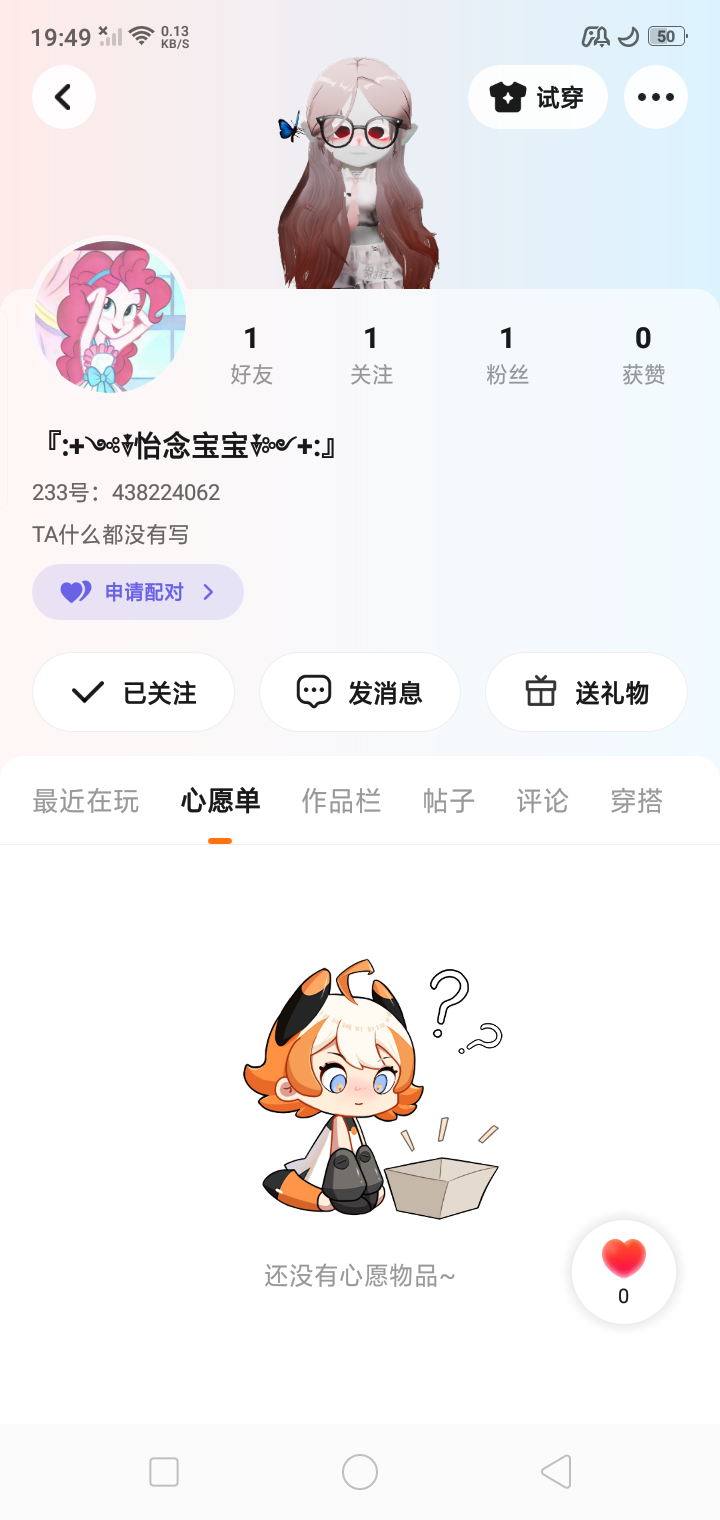Screen dimensions: 720x1520
Task: View the 粉丝 followers list
Action: point(507,355)
